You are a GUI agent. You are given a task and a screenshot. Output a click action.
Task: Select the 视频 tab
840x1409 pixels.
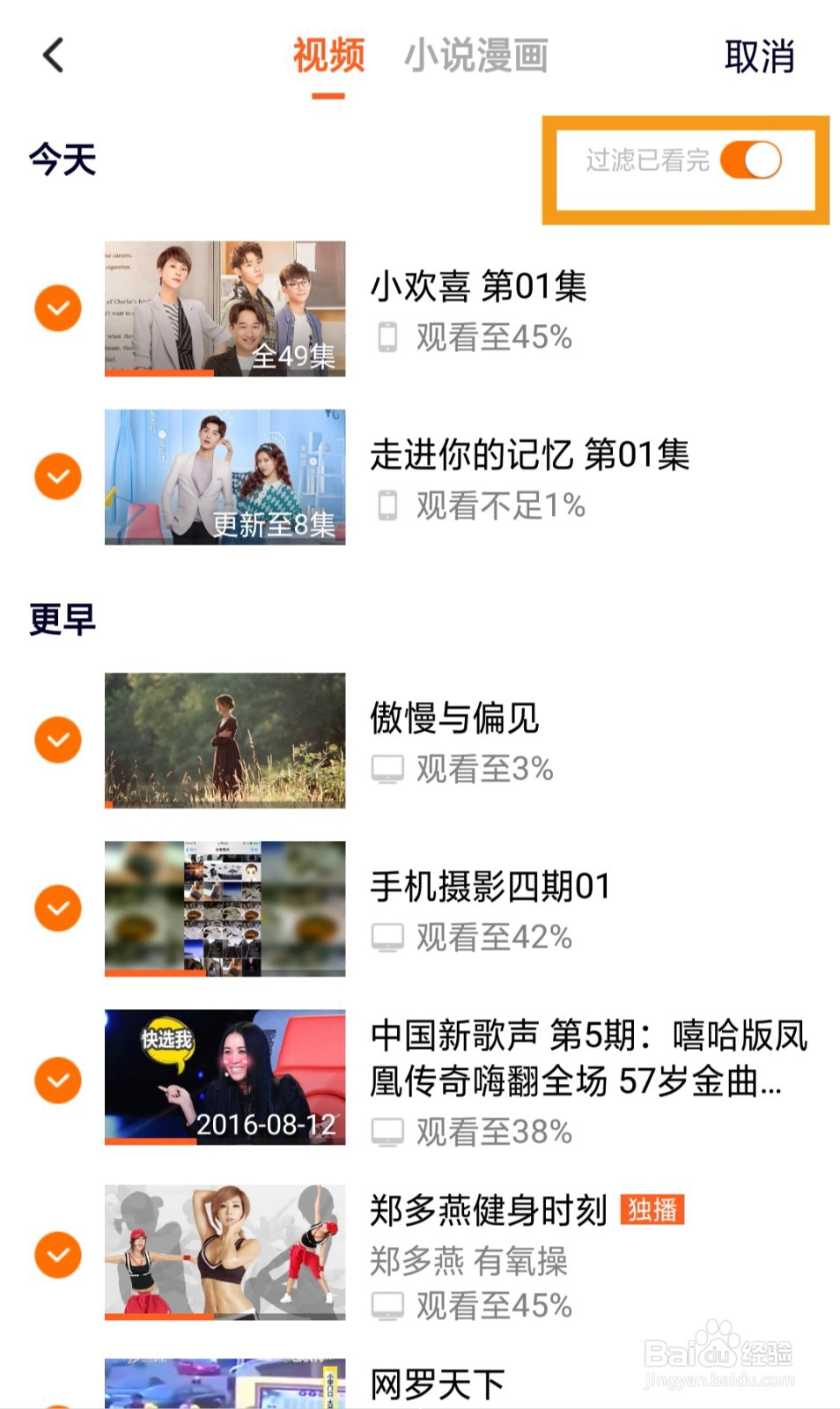point(328,55)
